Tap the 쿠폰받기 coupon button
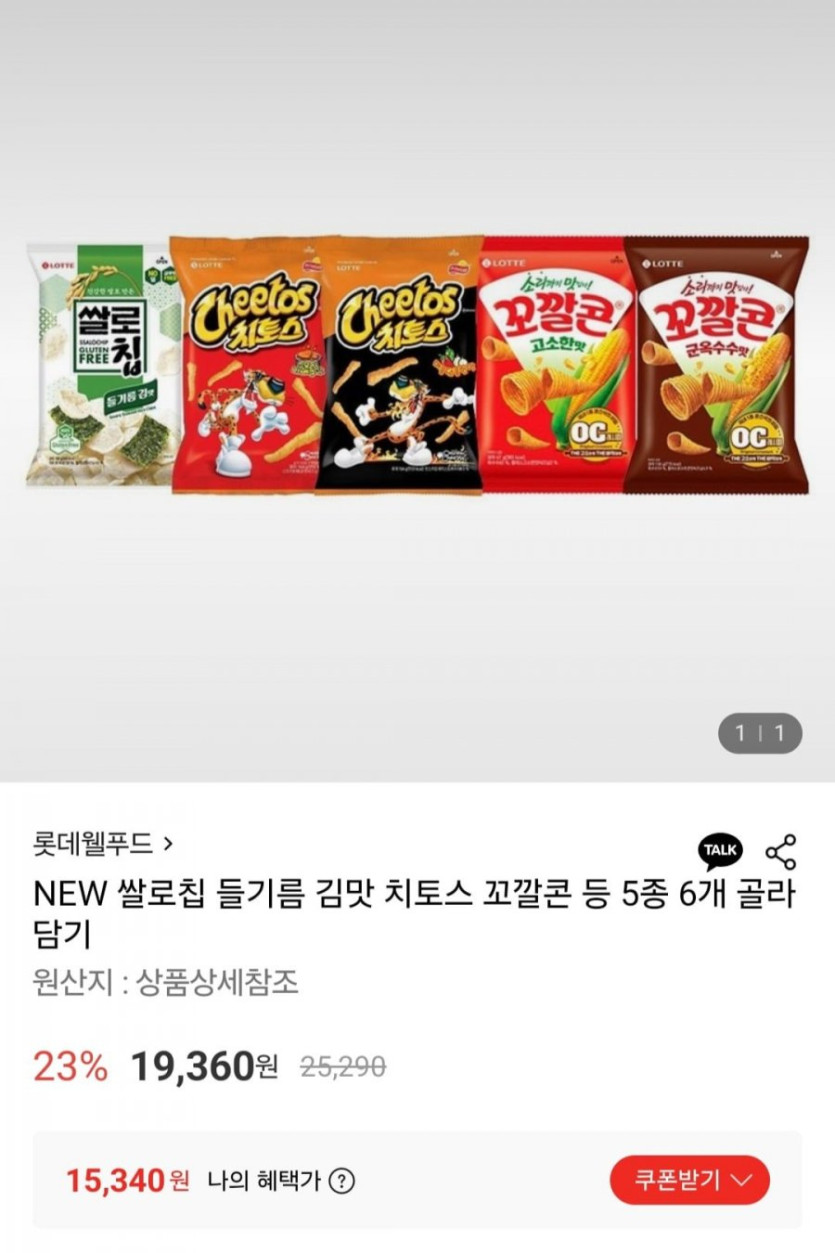 point(689,1180)
